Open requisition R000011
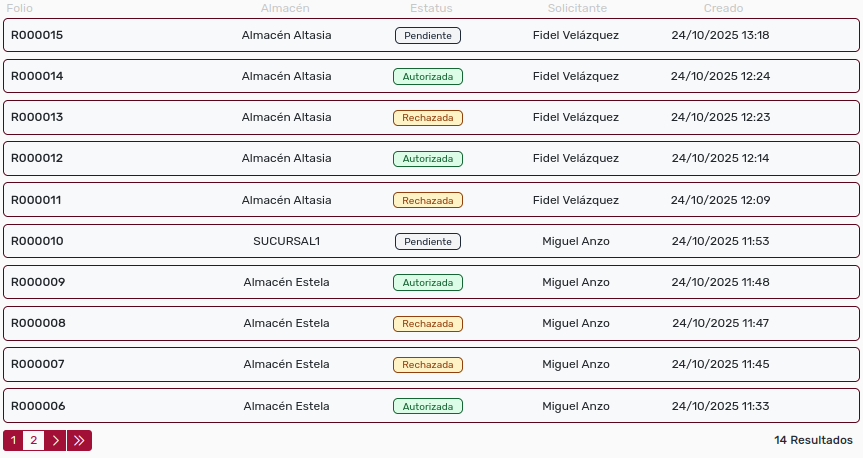 37,200
